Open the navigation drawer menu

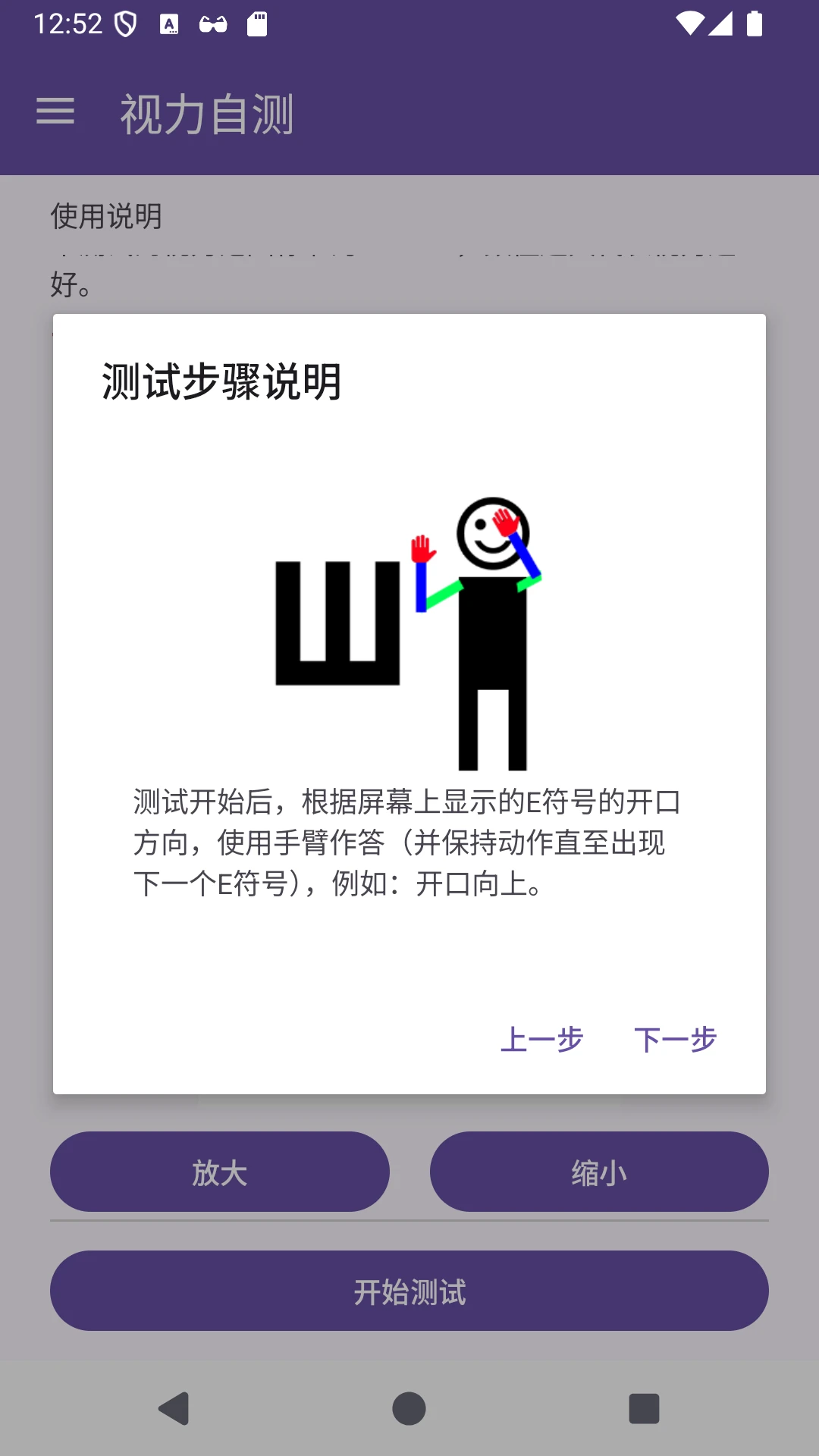pos(55,112)
